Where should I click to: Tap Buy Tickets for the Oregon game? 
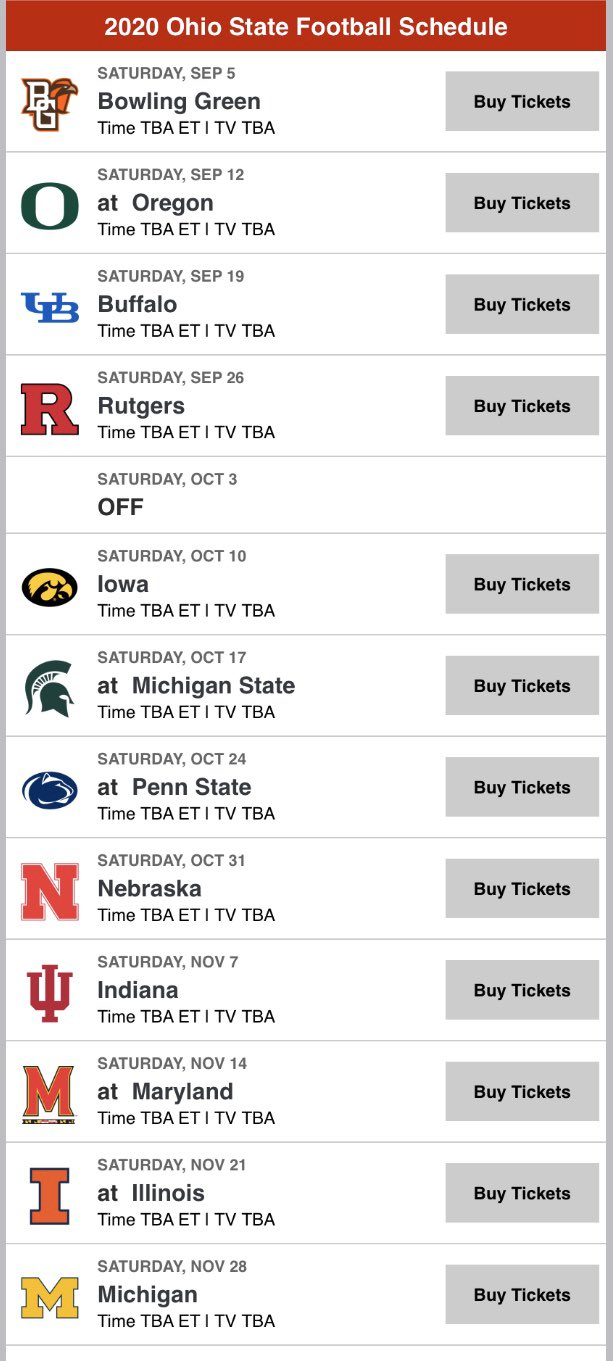click(x=522, y=203)
